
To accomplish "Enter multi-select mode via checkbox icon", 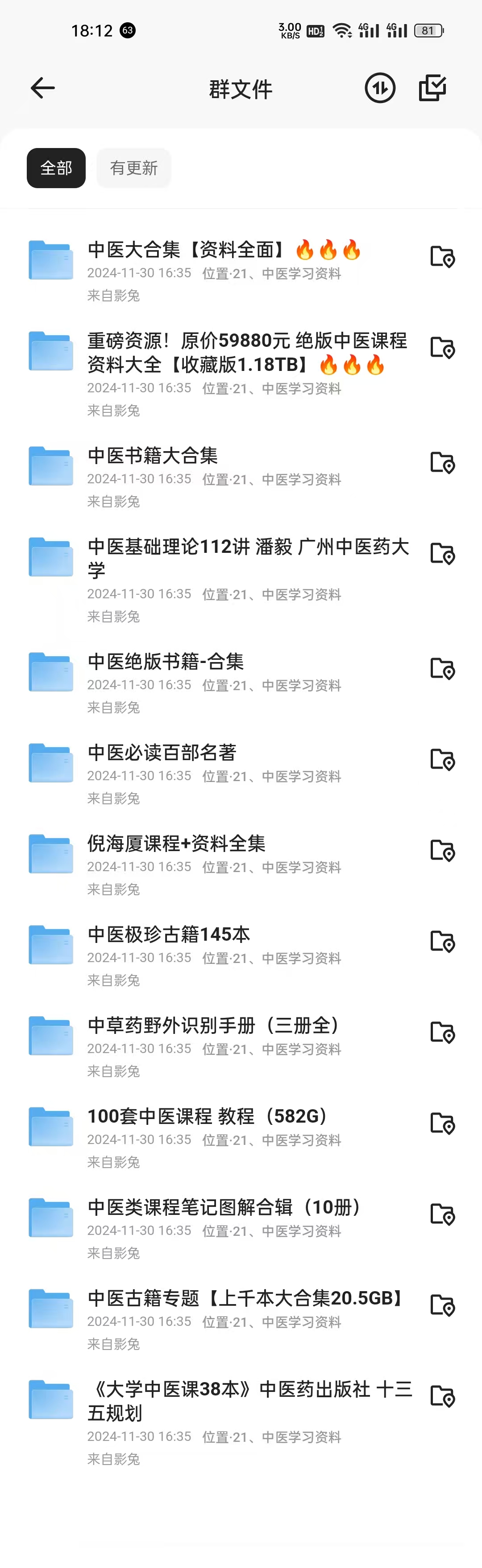I will click(432, 88).
